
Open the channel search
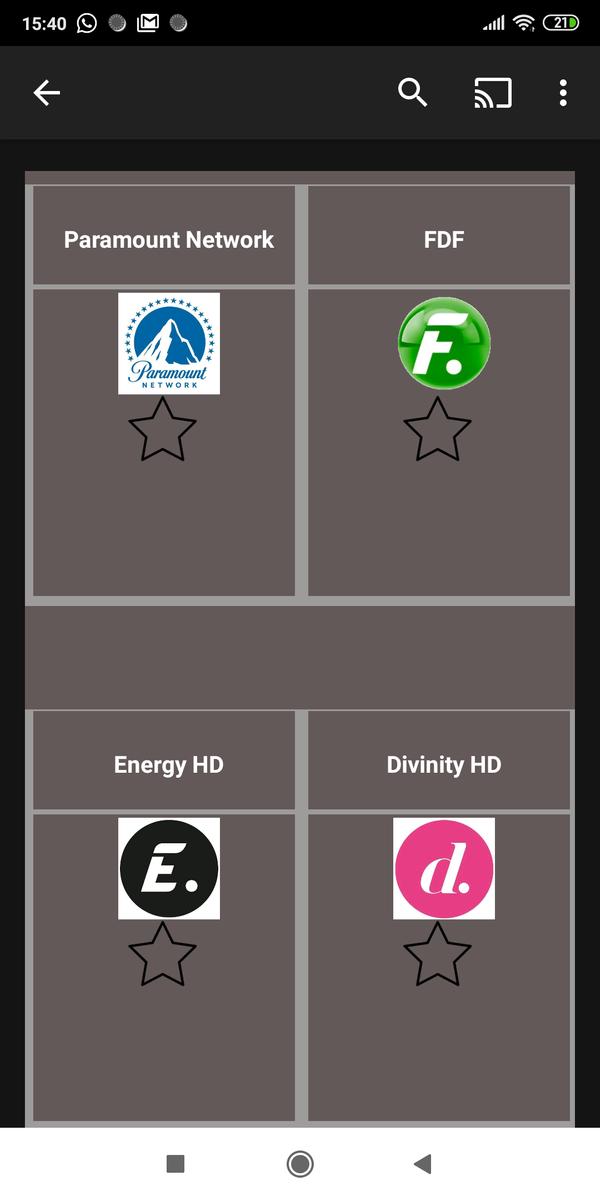413,93
